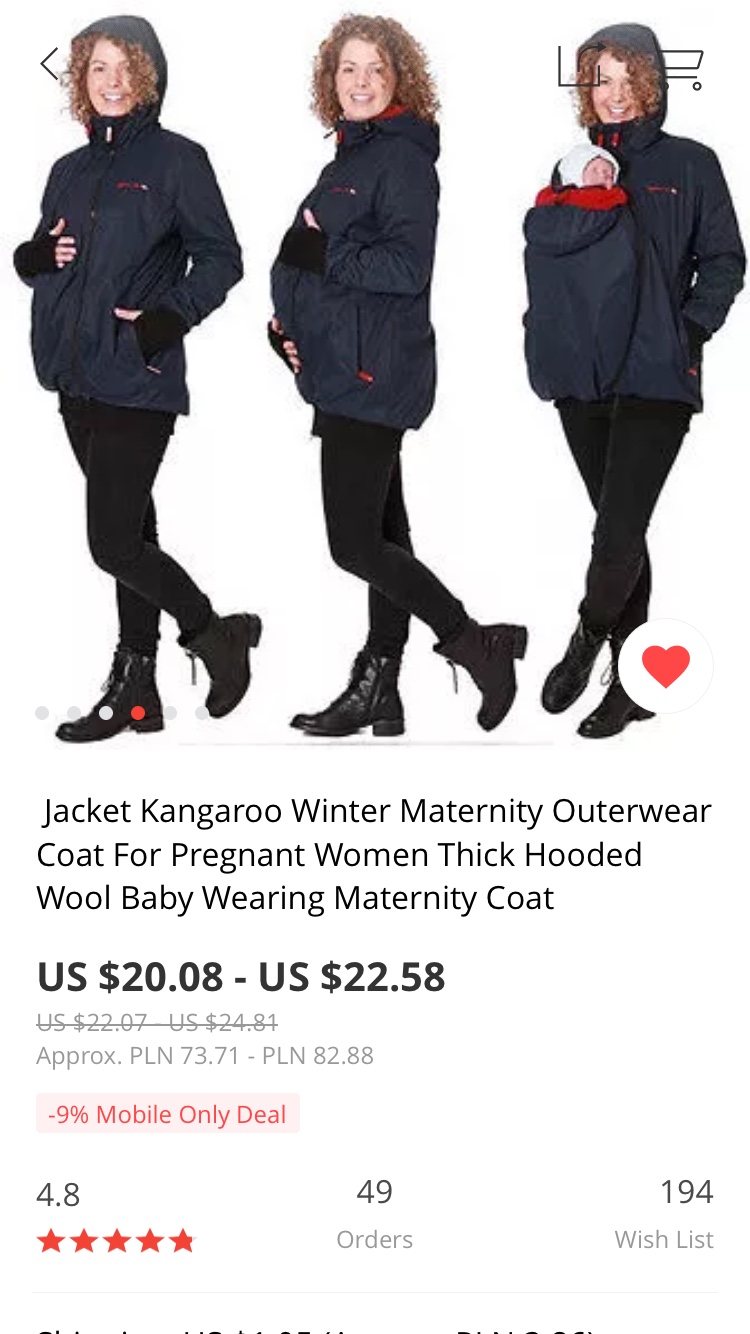Toggle the red wishlist heart
Viewport: 750px width, 1334px height.
point(666,666)
